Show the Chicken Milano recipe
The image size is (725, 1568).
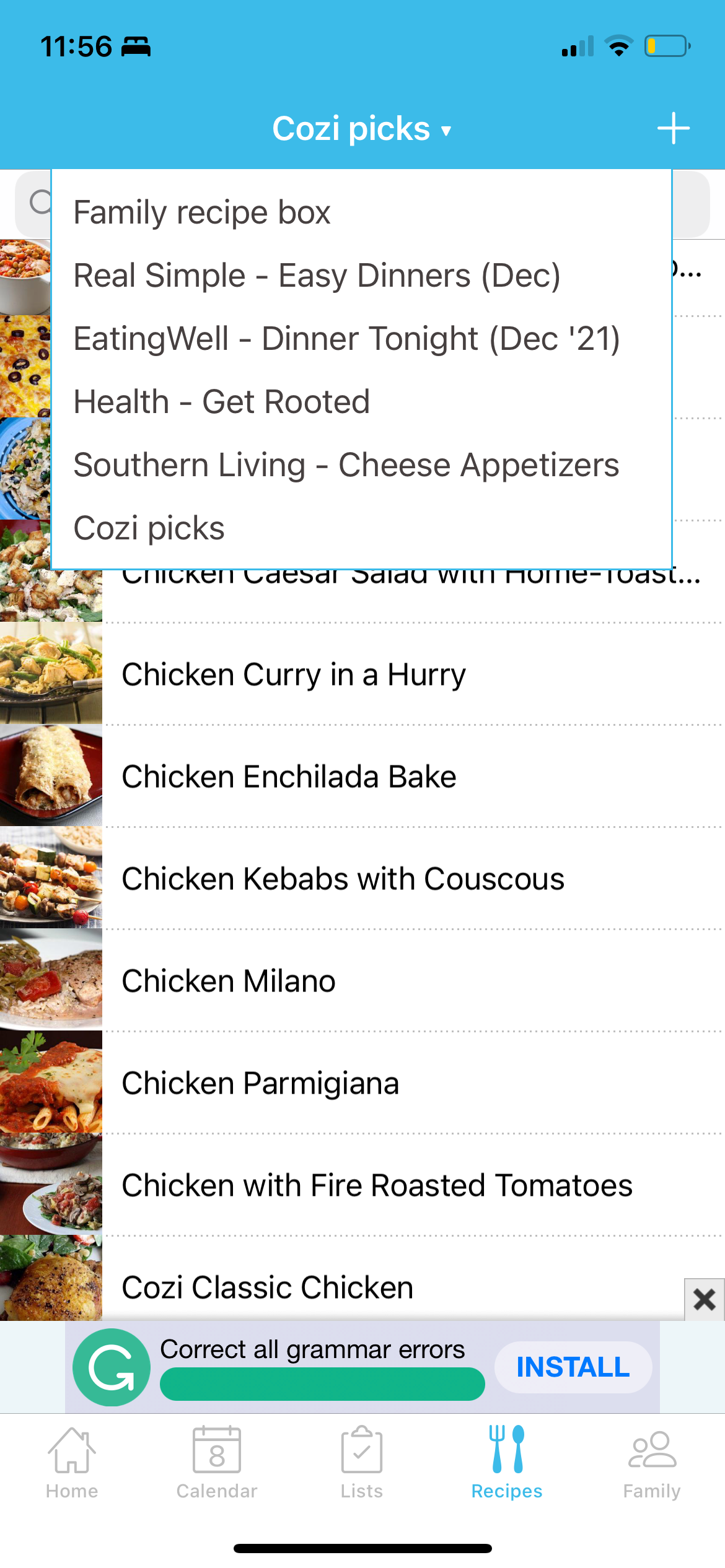click(x=229, y=981)
